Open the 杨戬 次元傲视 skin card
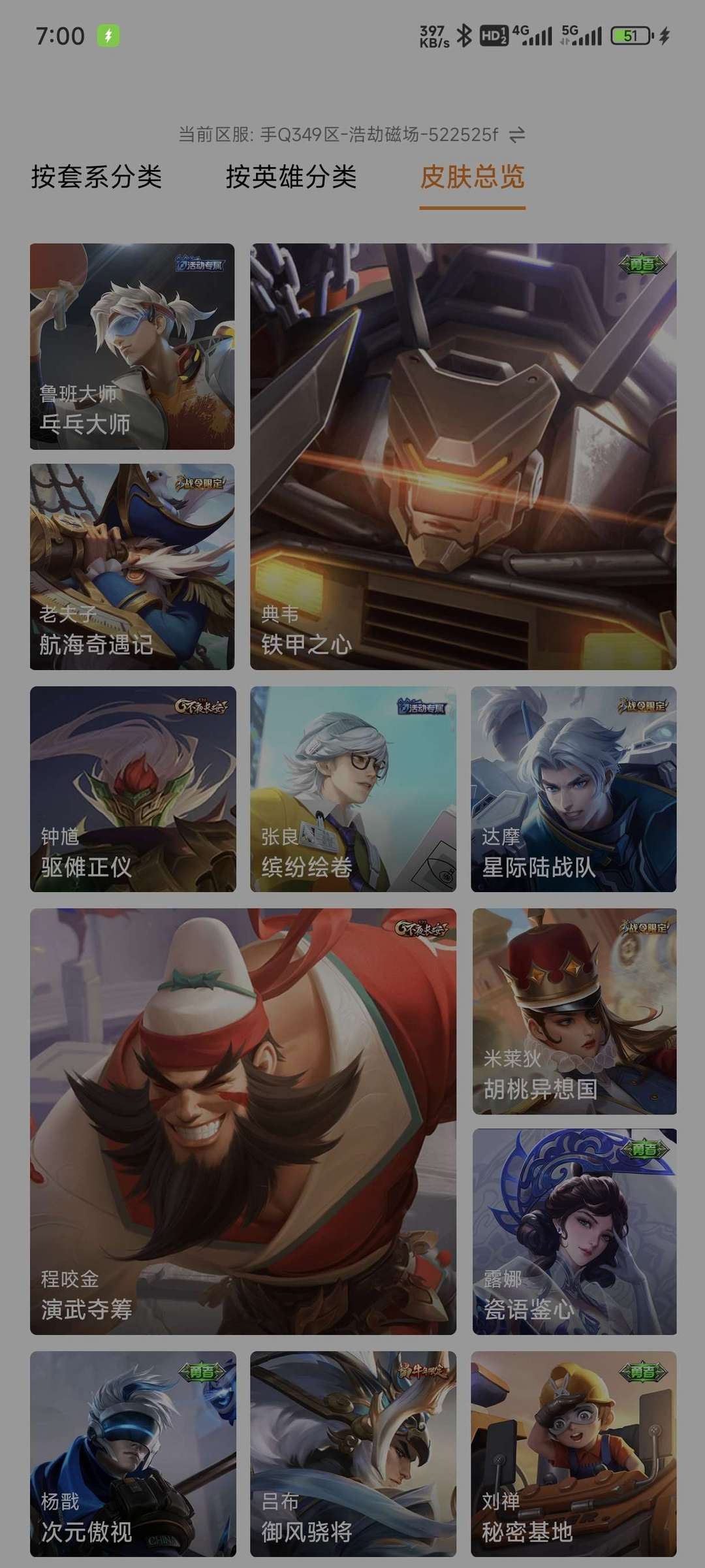The width and height of the screenshot is (705, 1568). [133, 1454]
